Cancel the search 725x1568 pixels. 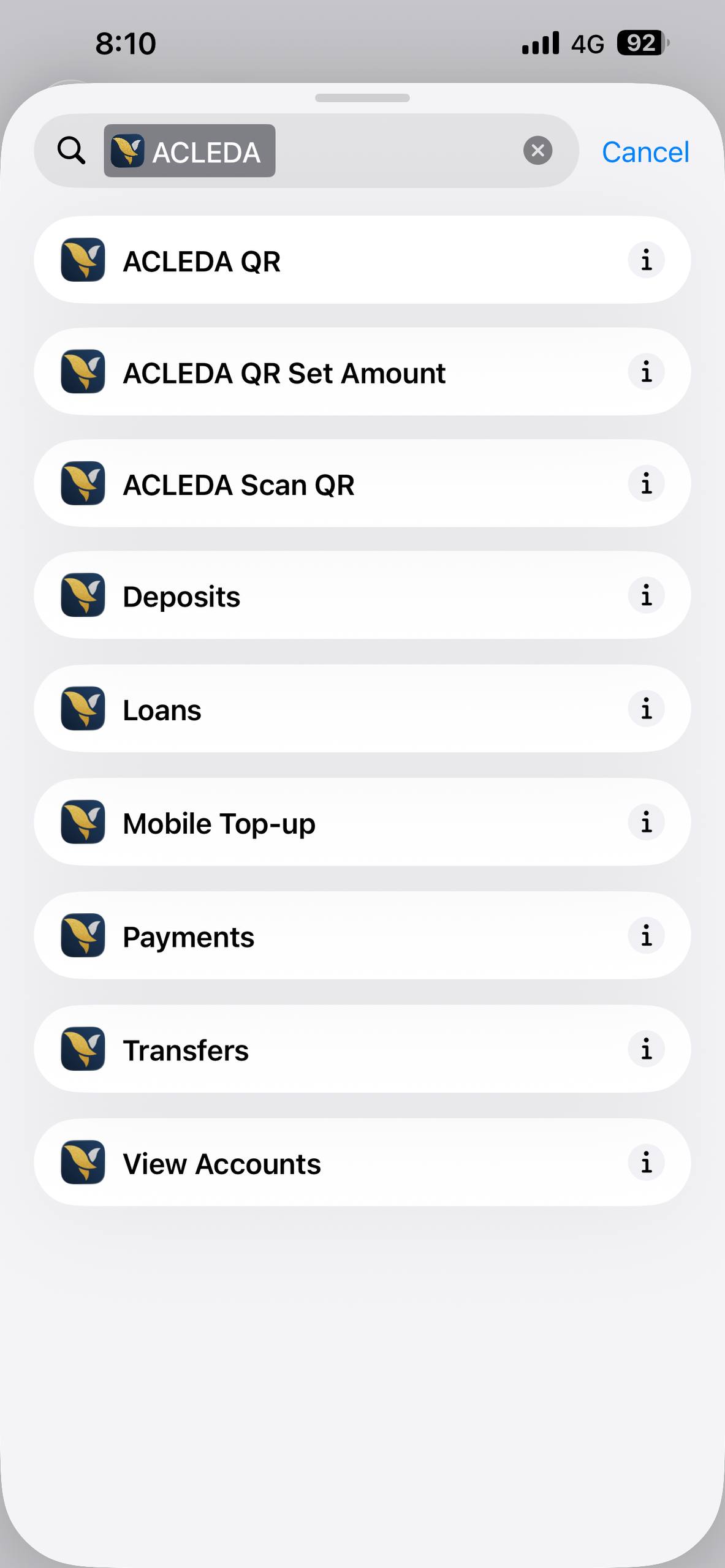[645, 152]
